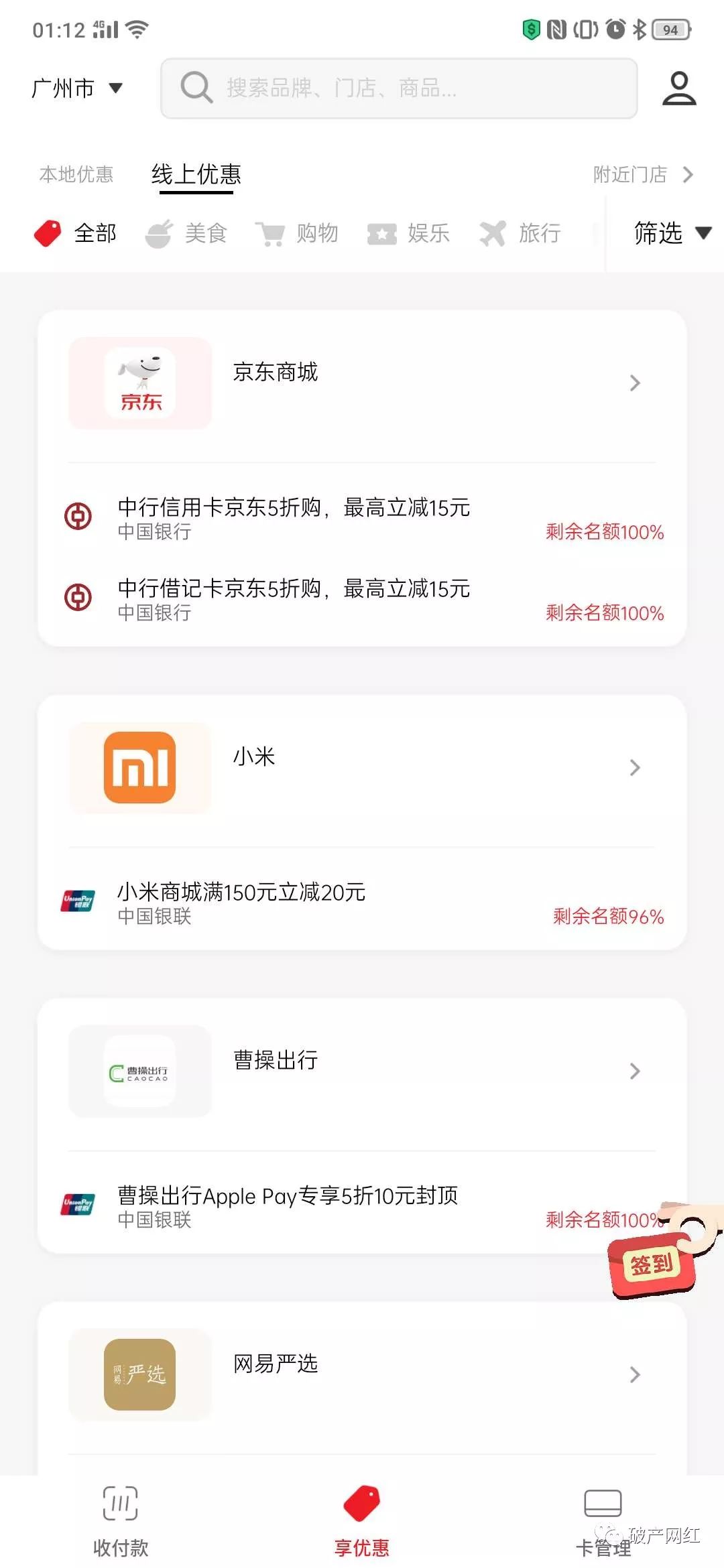This screenshot has width=724, height=1568.
Task: Switch to the 本地优惠 tab
Action: (76, 175)
